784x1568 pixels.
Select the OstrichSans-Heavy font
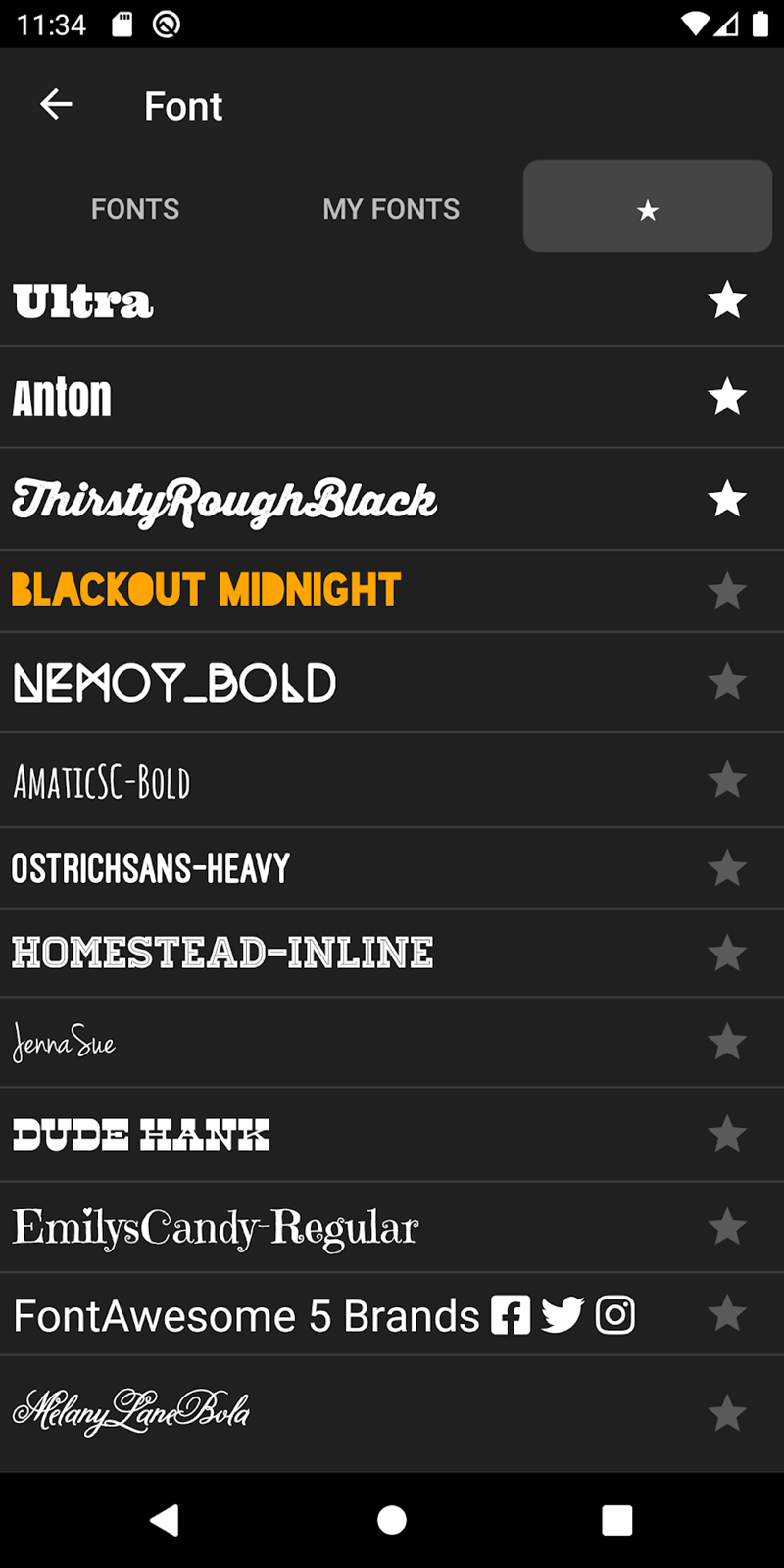[392, 868]
